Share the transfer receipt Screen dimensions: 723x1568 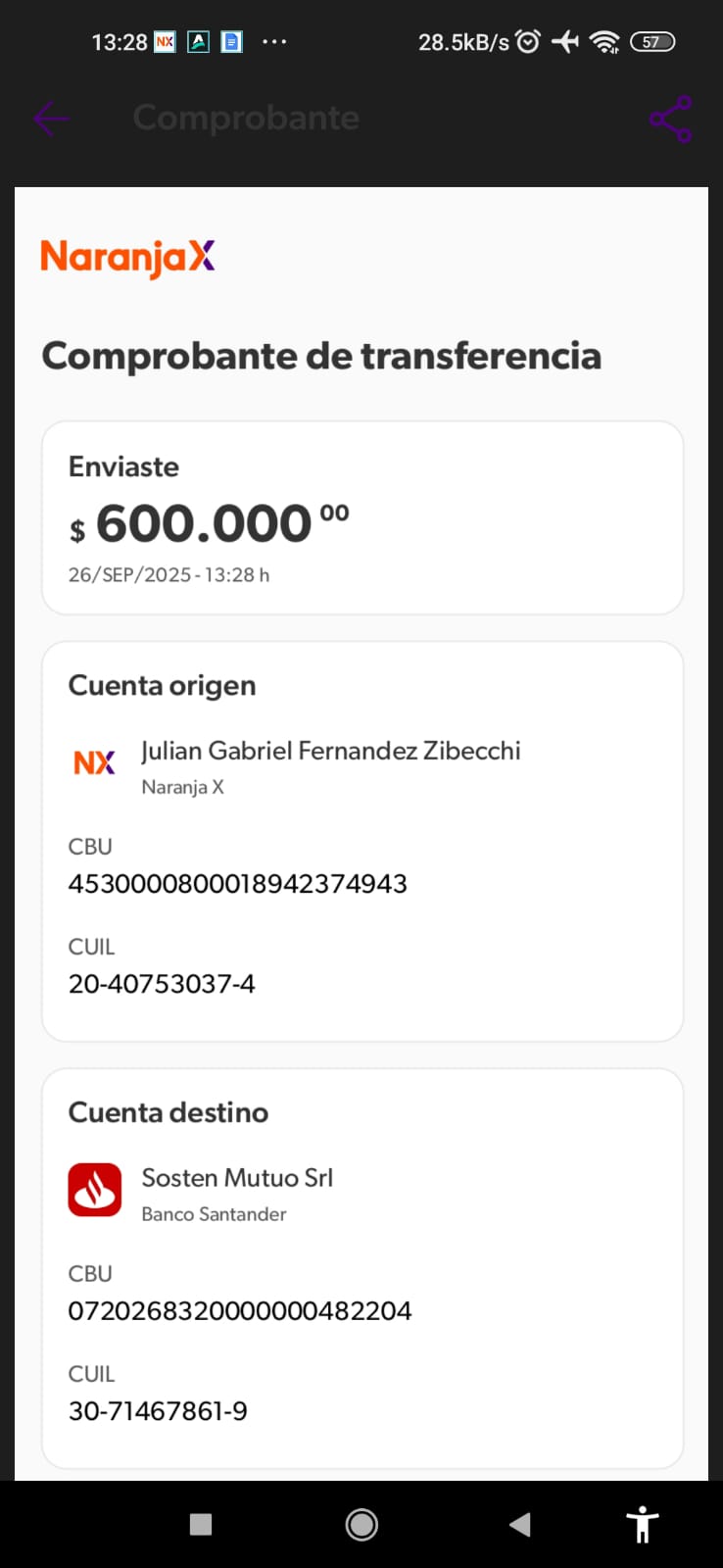point(670,120)
